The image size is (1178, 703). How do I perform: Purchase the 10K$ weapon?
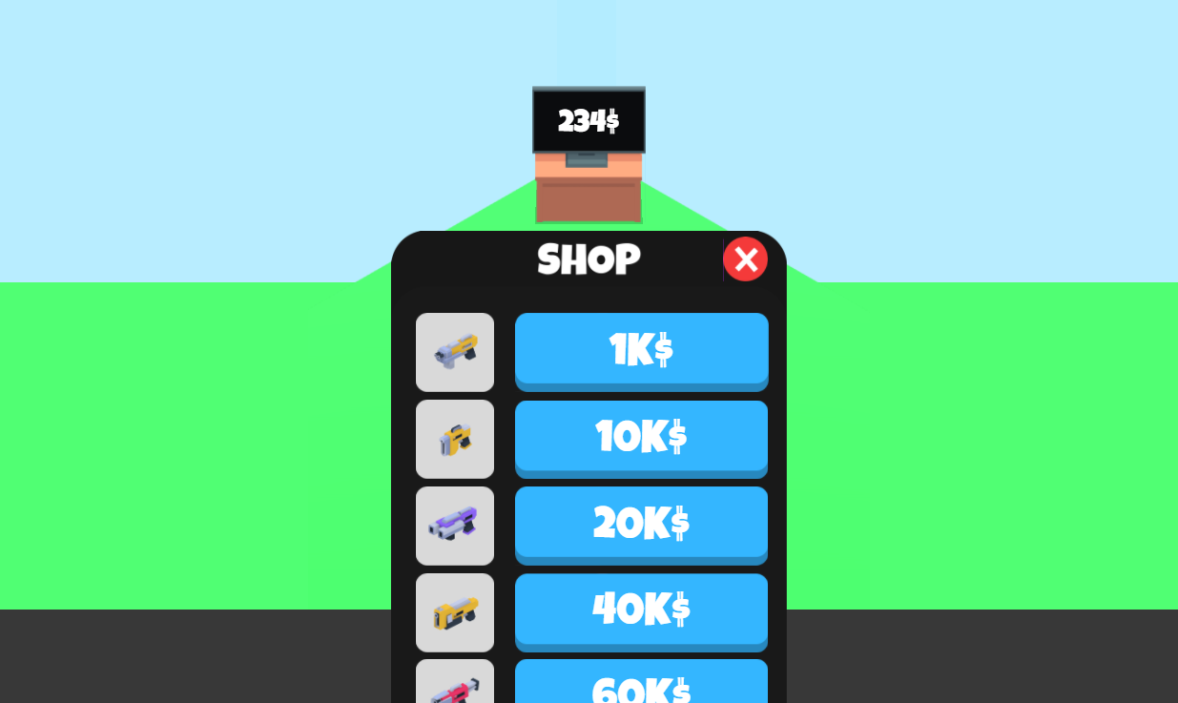(x=641, y=436)
